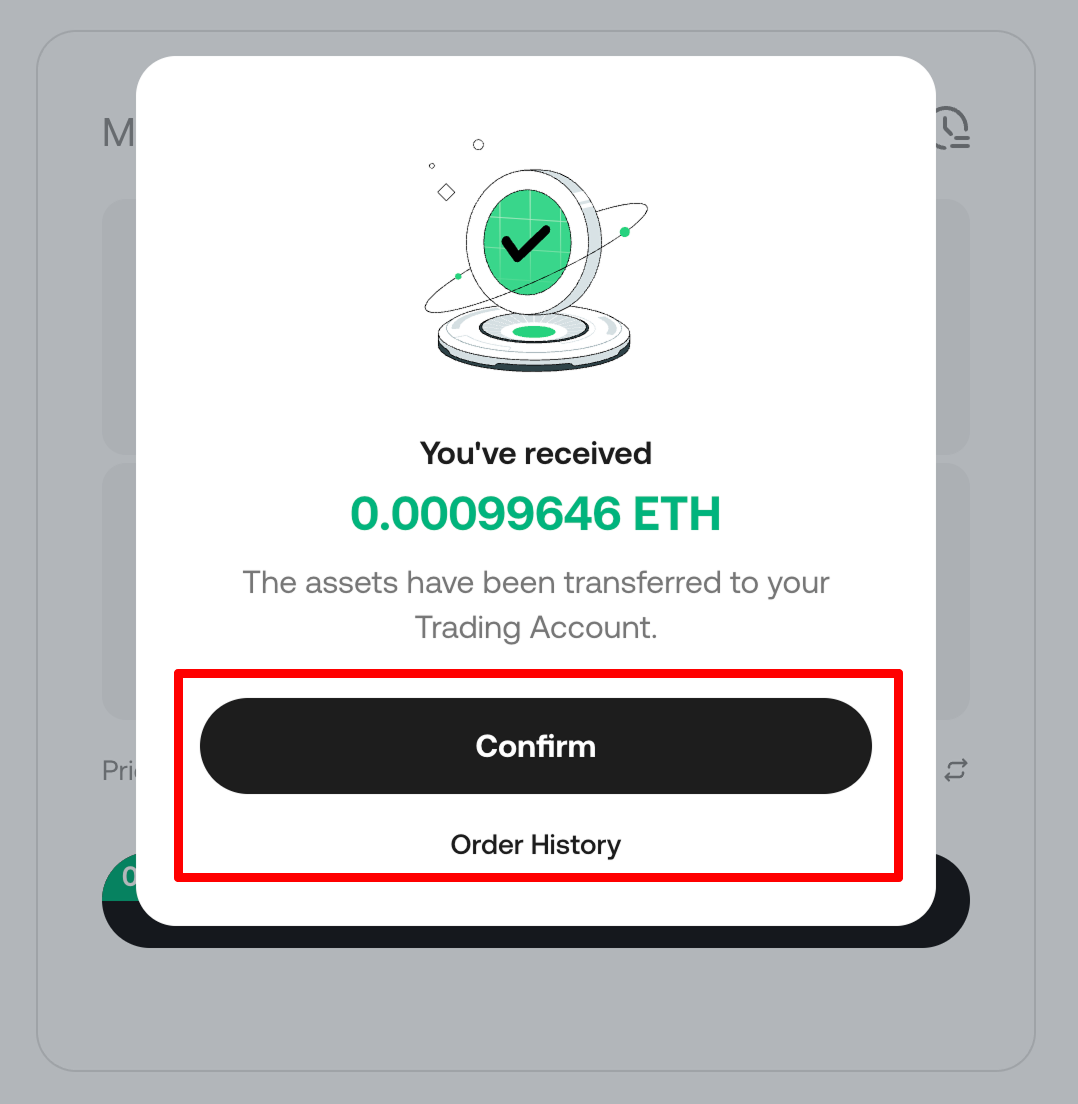This screenshot has height=1104, width=1078.
Task: Confirm the received ETH dialog
Action: coord(536,746)
